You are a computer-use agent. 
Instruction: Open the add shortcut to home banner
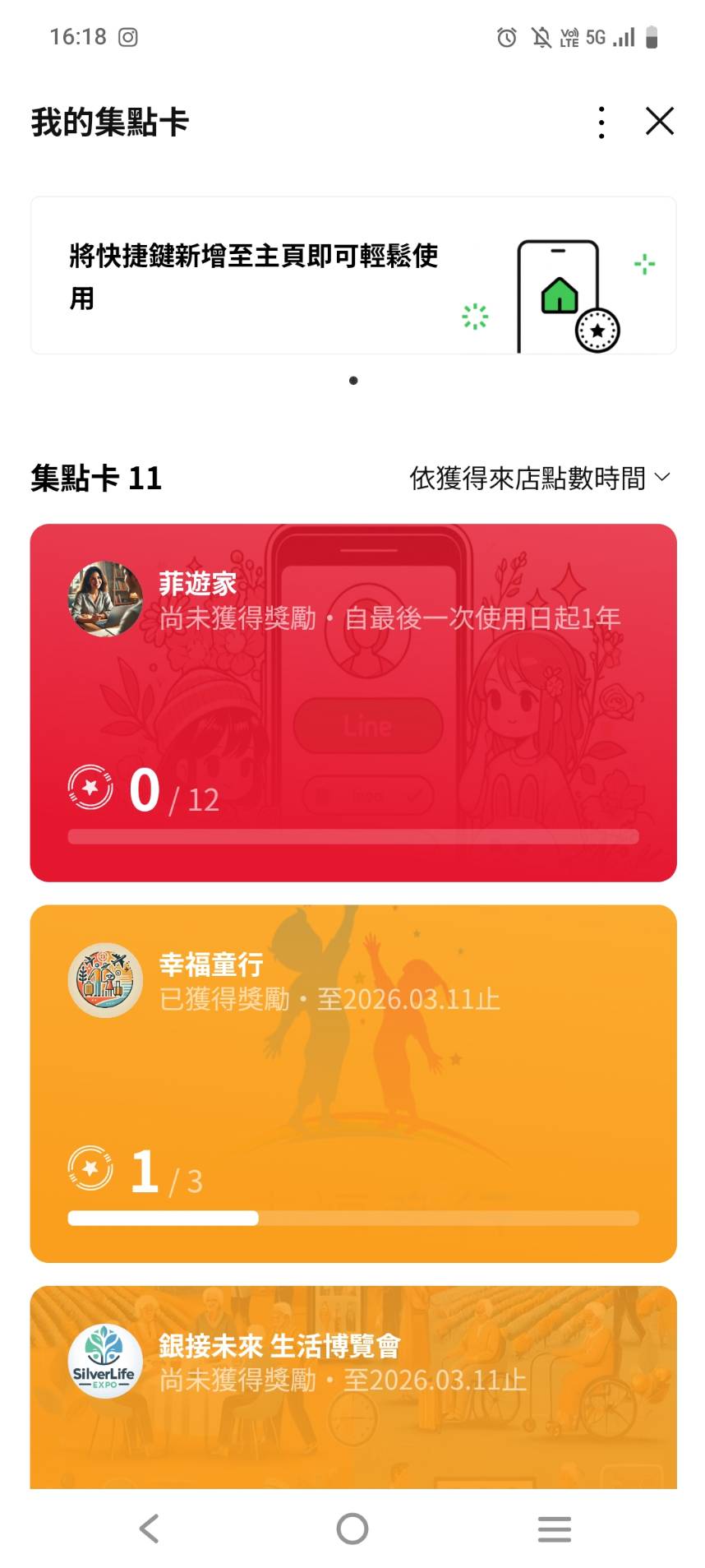352,275
